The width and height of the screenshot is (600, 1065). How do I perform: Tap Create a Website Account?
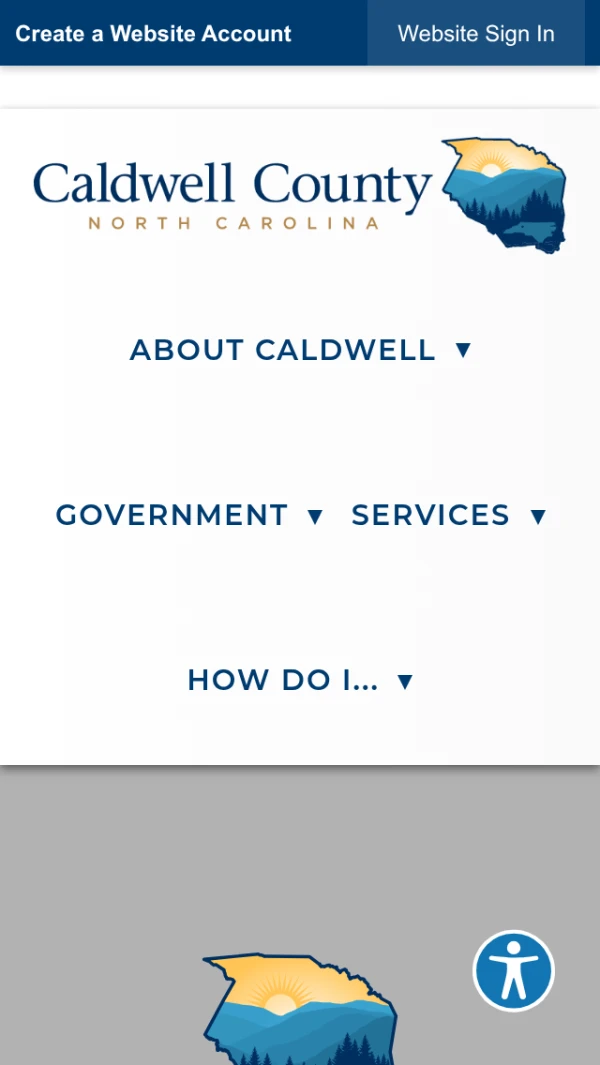[x=153, y=33]
